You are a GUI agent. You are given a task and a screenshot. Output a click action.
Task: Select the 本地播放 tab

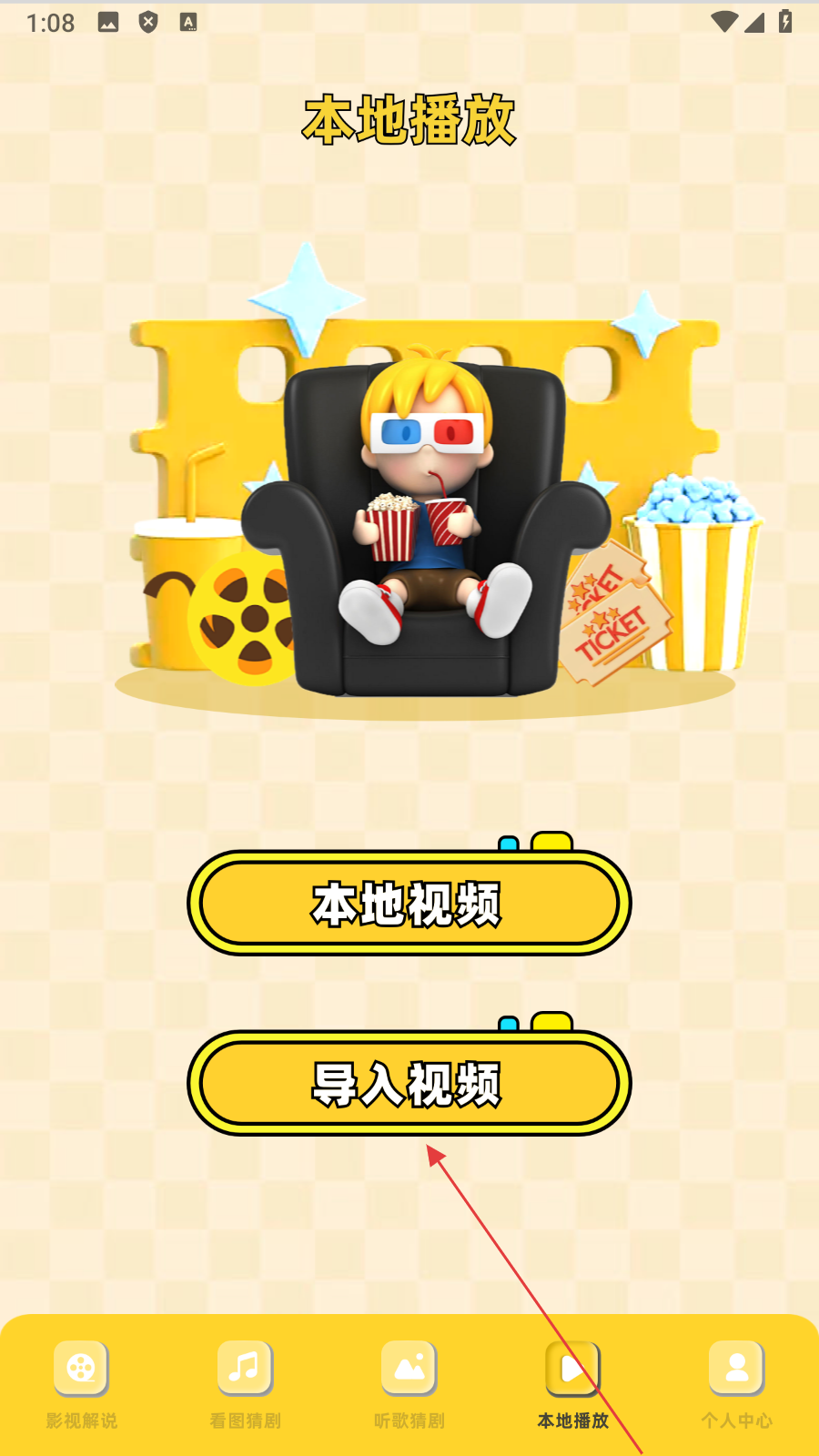pos(573,1383)
